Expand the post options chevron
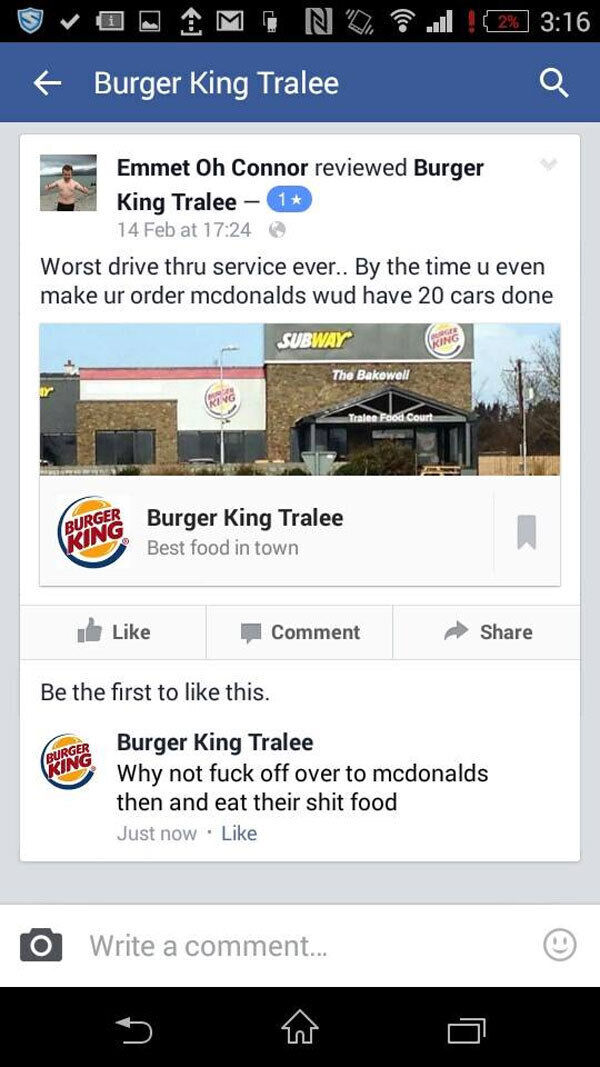Screen dimensions: 600x1067 click(547, 165)
